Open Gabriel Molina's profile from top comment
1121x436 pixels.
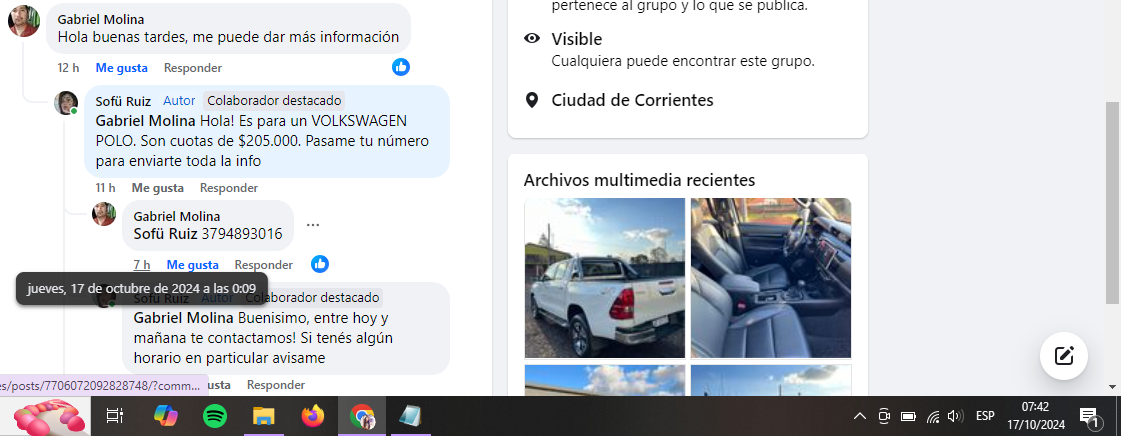click(100, 19)
